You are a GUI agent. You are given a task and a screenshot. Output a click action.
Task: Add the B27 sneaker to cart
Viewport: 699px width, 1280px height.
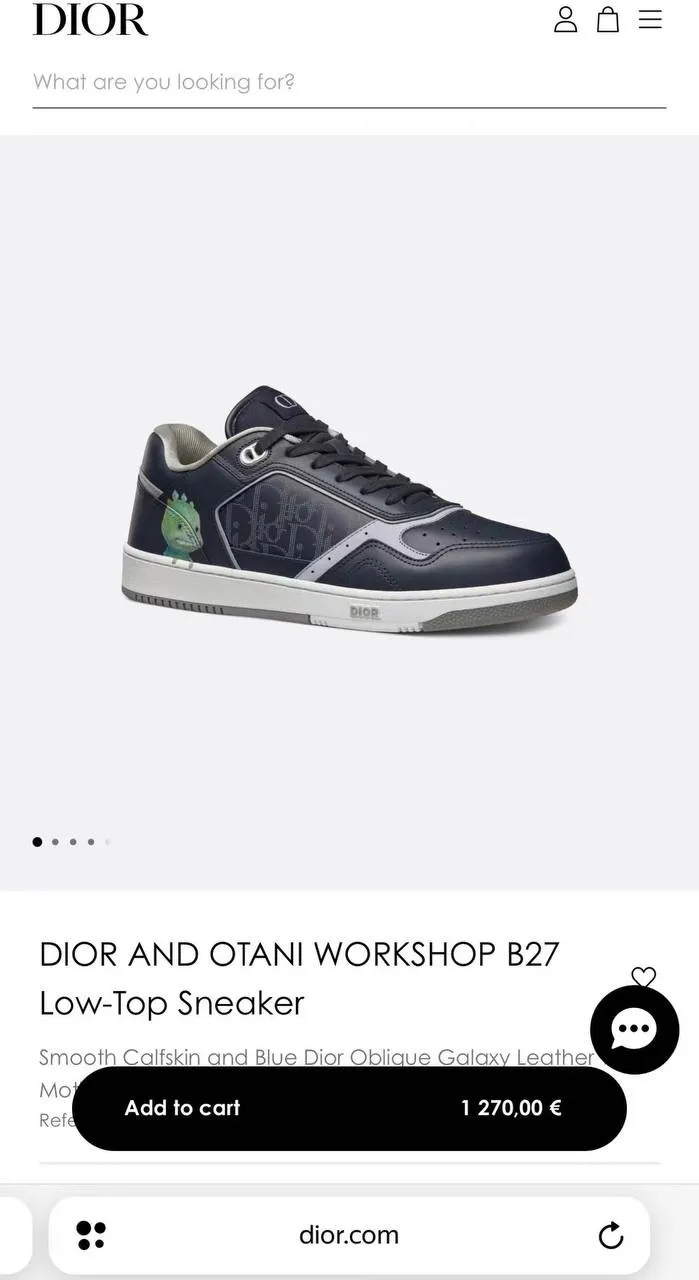point(349,1108)
